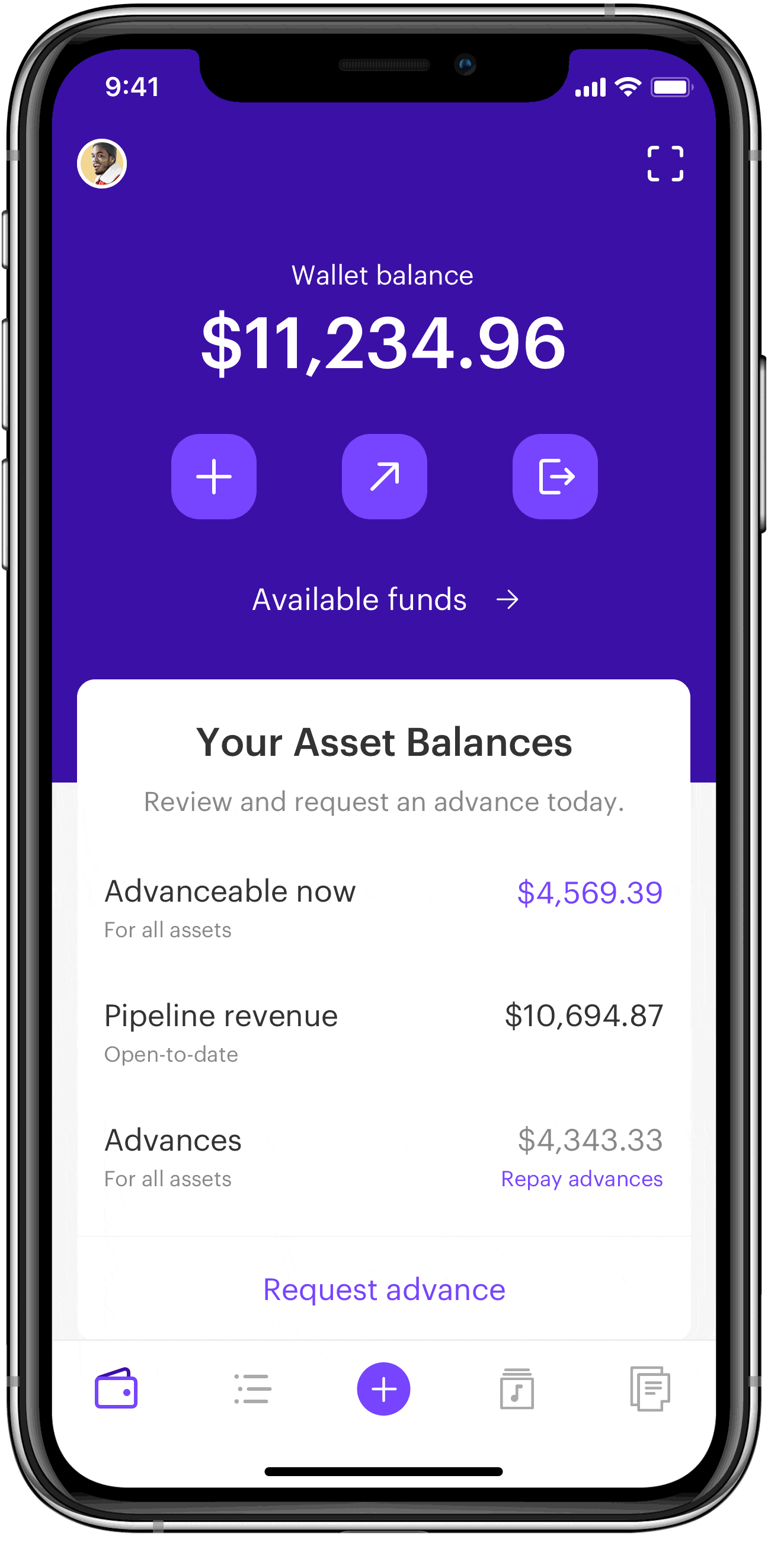Tap the withdraw exit-arrow button
This screenshot has height=1568, width=768.
[x=555, y=476]
